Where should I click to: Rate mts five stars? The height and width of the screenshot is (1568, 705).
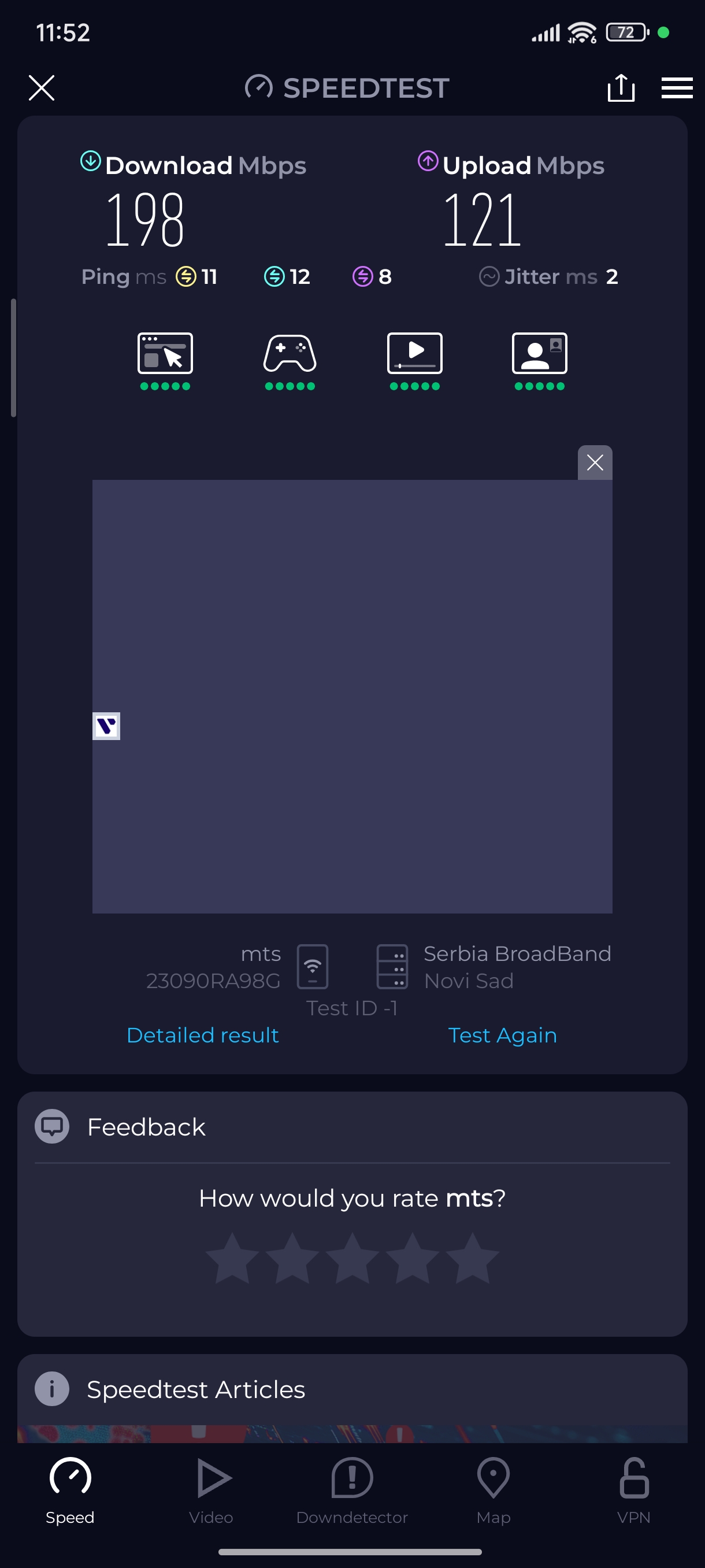(472, 1258)
